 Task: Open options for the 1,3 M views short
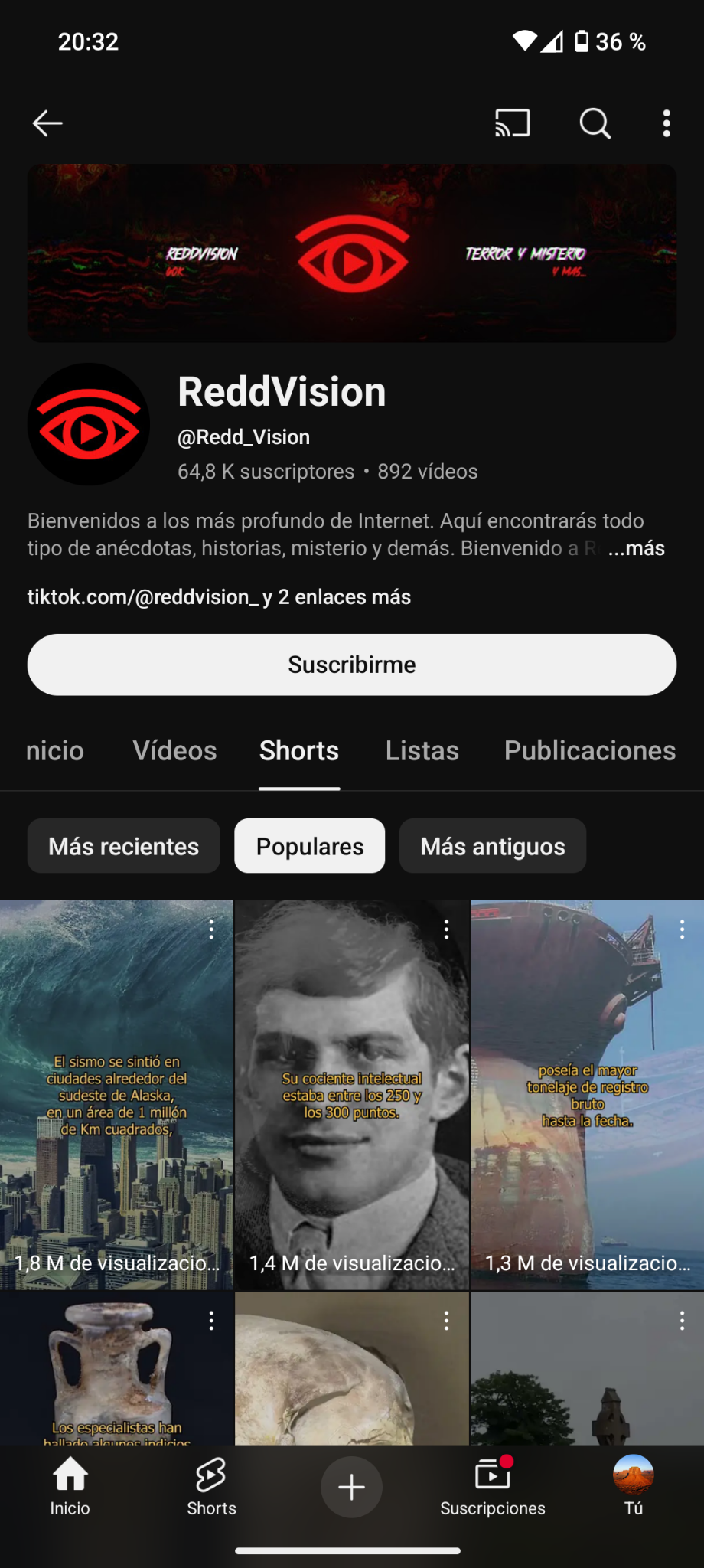point(682,930)
